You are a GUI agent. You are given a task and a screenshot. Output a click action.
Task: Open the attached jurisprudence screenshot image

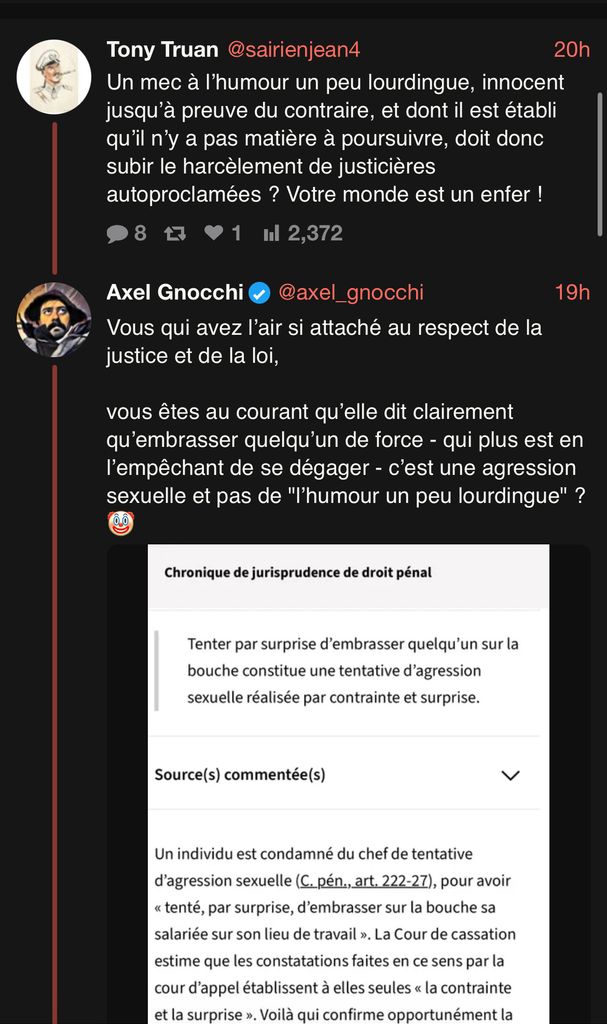pos(348,780)
